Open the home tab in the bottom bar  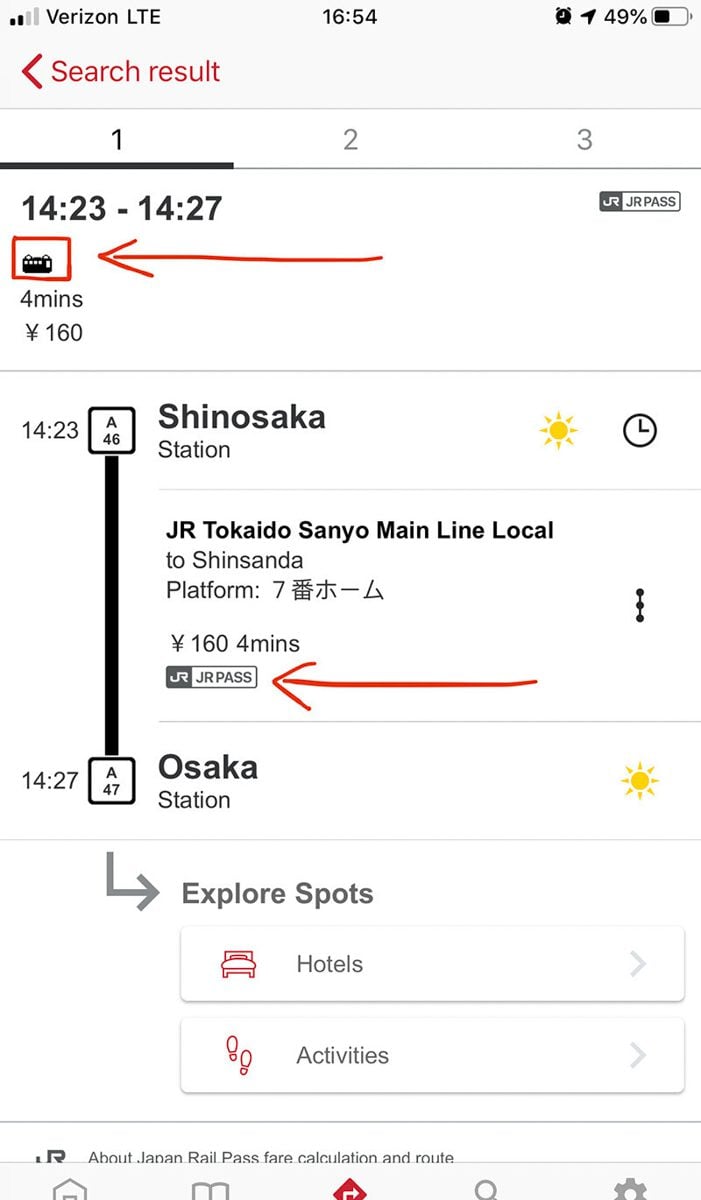click(70, 1190)
